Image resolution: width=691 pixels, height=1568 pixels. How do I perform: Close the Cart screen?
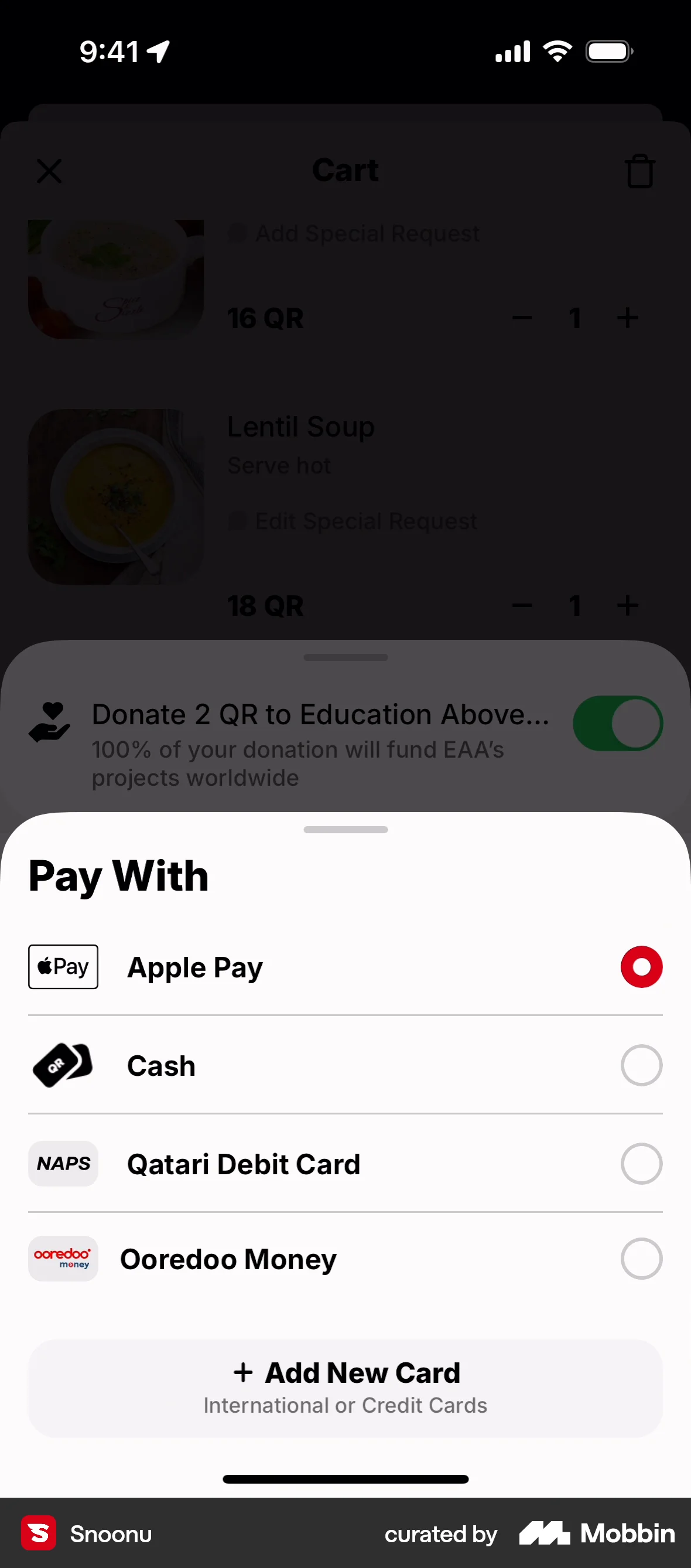pyautogui.click(x=49, y=171)
